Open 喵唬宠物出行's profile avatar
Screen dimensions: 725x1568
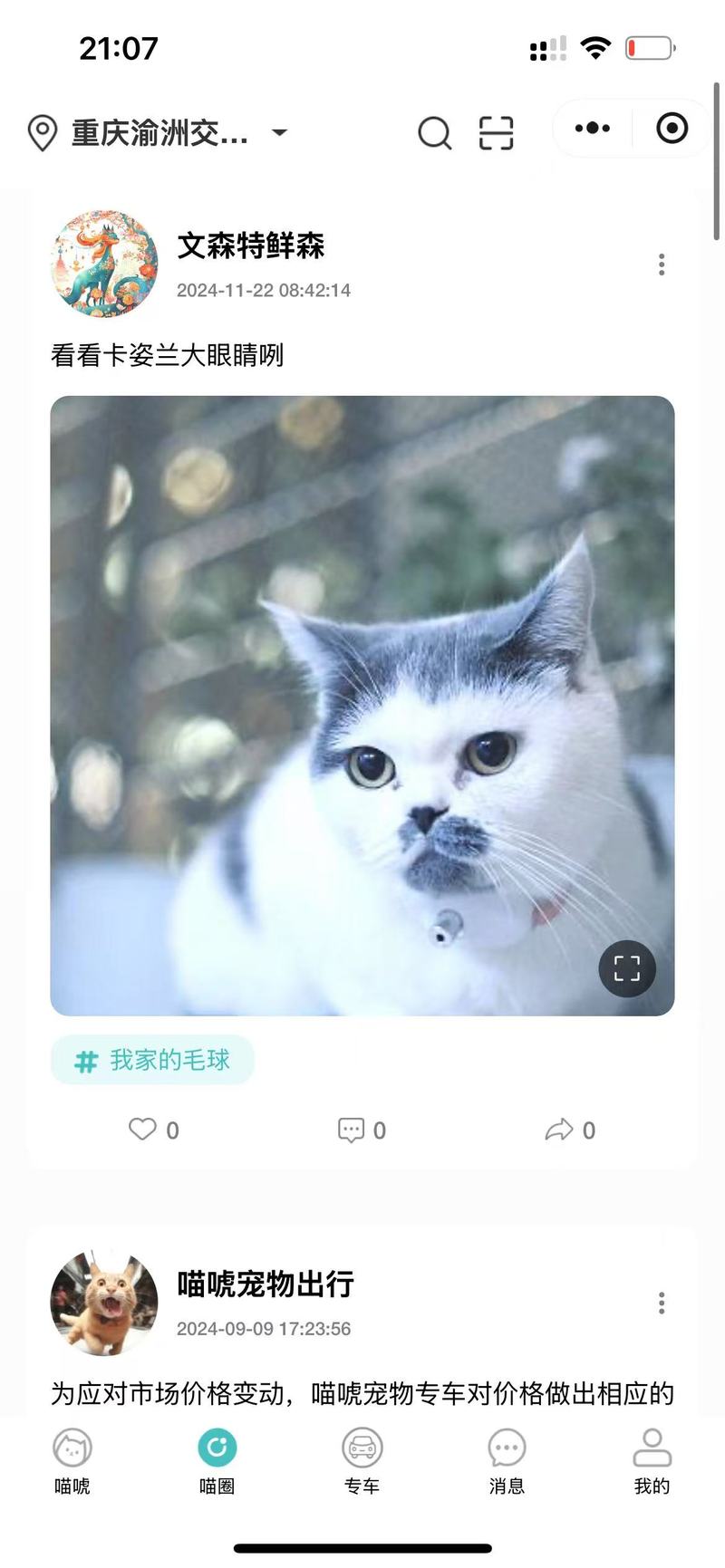click(x=104, y=1303)
